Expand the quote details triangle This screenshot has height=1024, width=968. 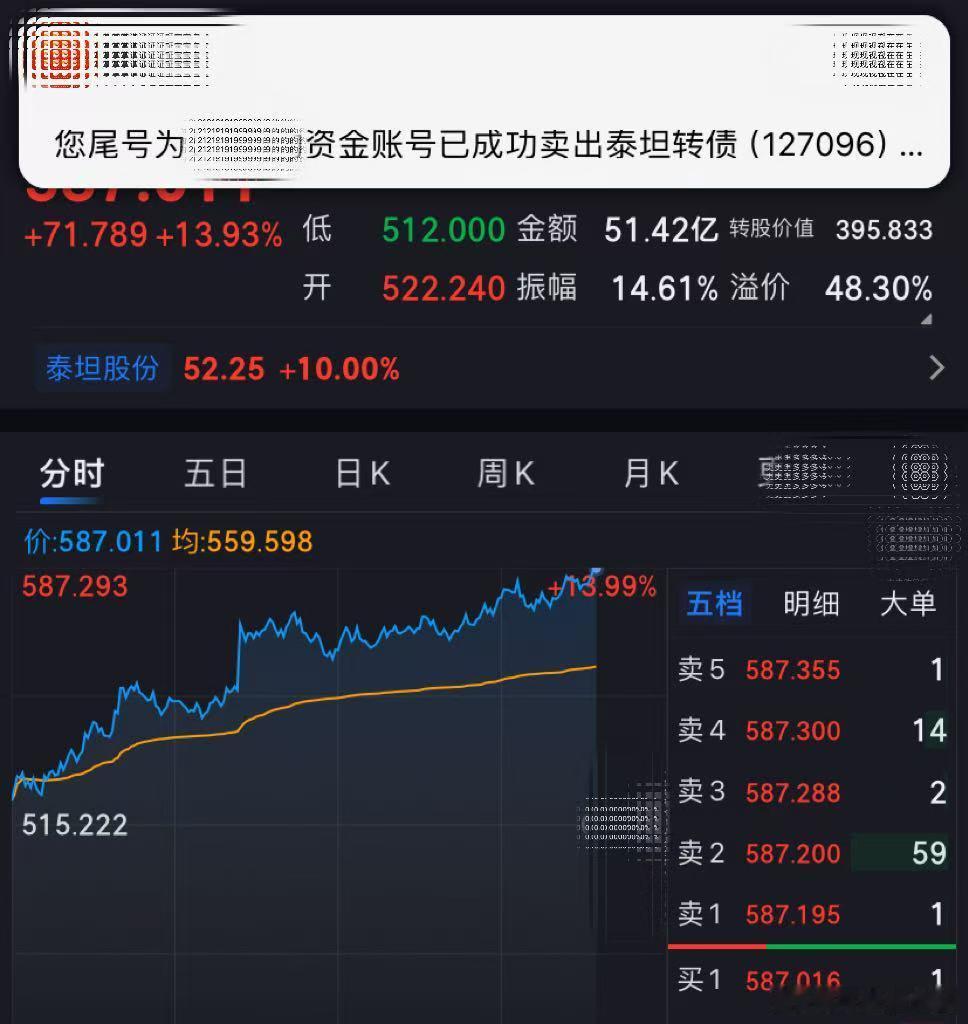(926, 319)
